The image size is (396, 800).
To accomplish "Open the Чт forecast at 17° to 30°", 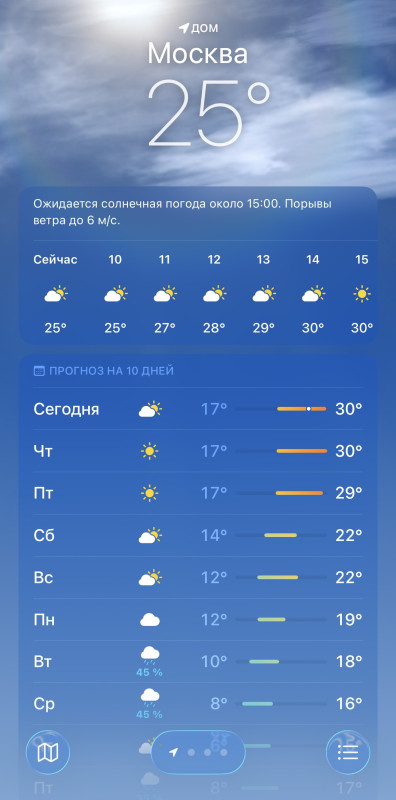I will [x=198, y=451].
